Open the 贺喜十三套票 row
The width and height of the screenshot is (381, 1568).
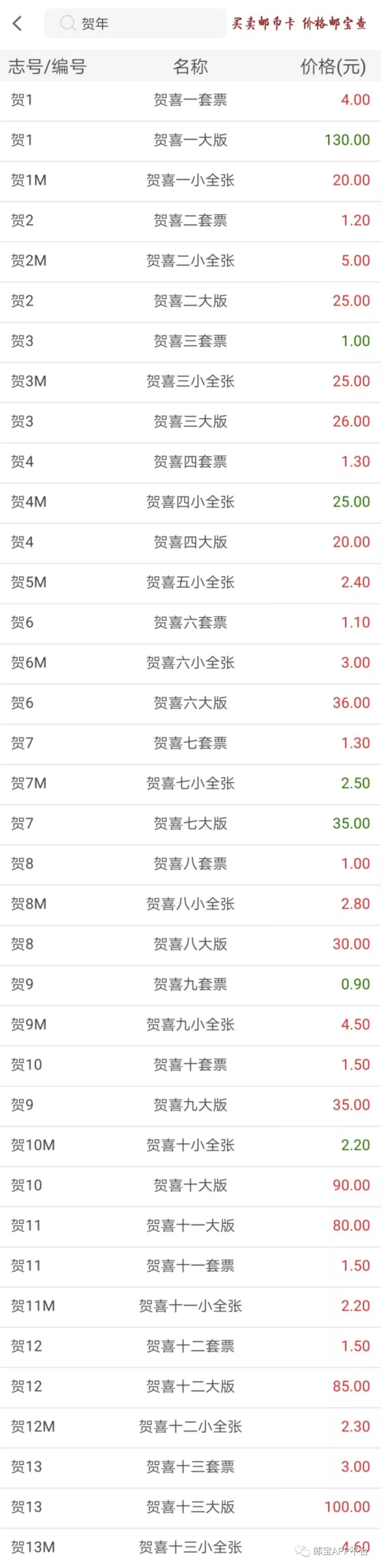(190, 1466)
